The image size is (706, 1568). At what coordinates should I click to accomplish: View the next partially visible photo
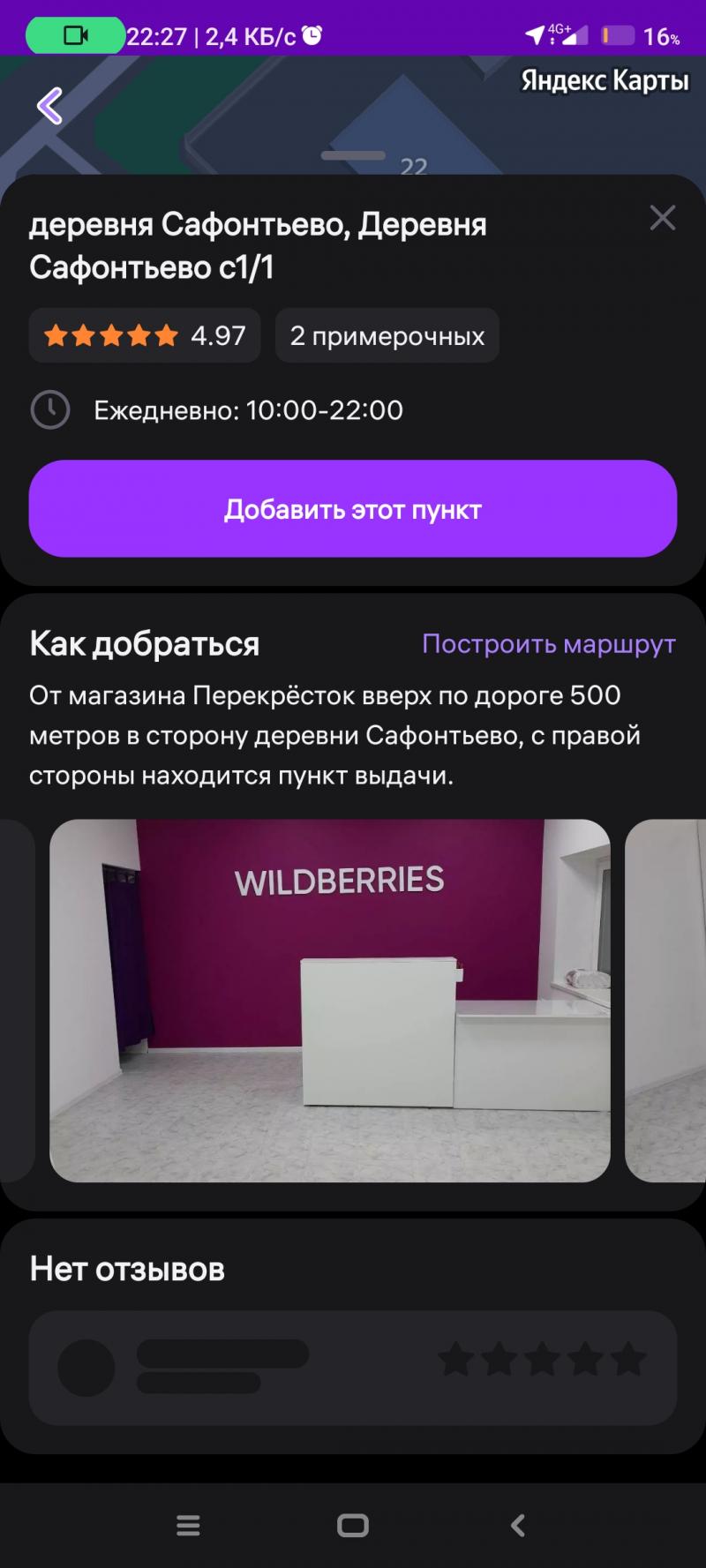point(666,1000)
